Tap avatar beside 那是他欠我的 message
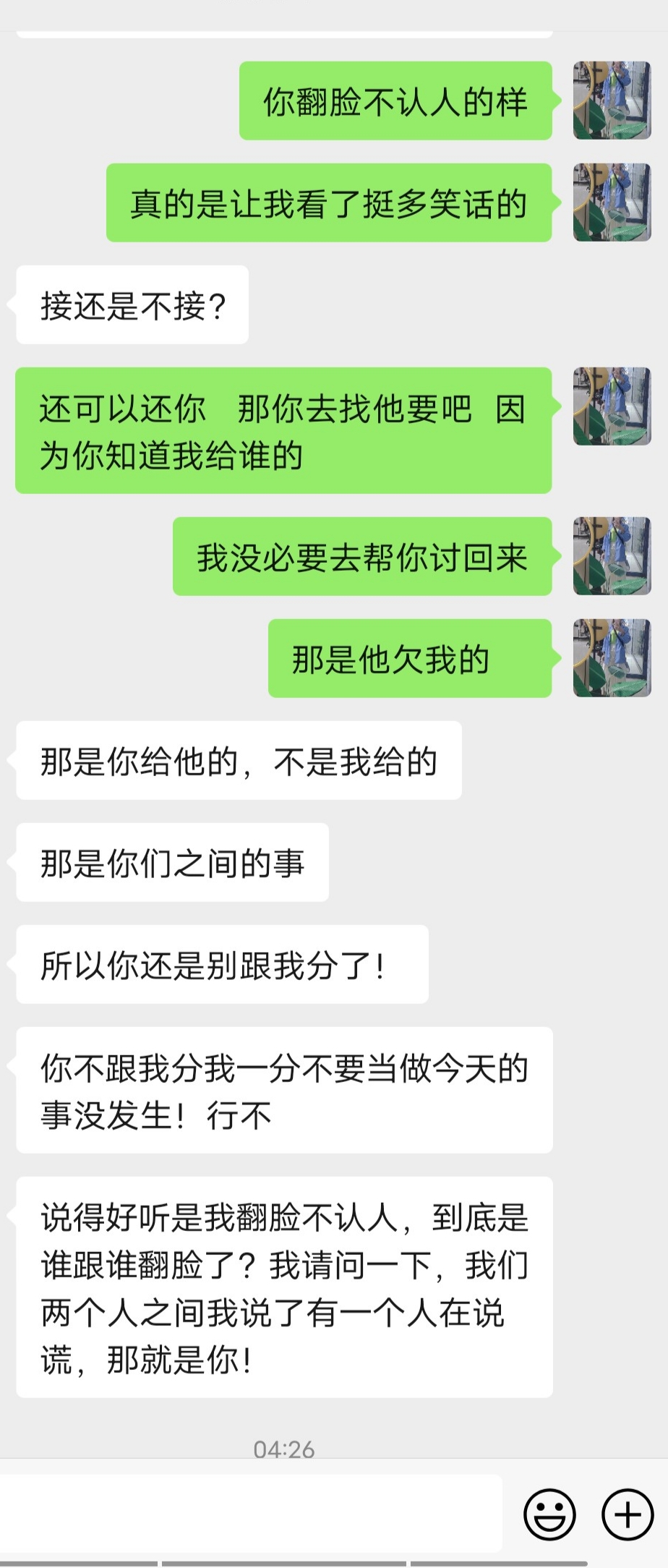This screenshot has width=668, height=1568. click(612, 658)
